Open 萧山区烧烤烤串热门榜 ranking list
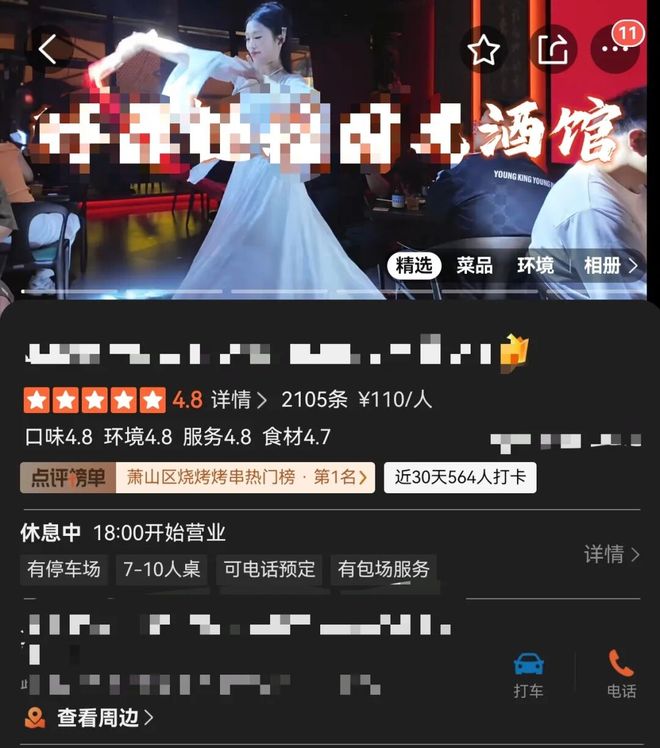The image size is (660, 748). click(246, 478)
